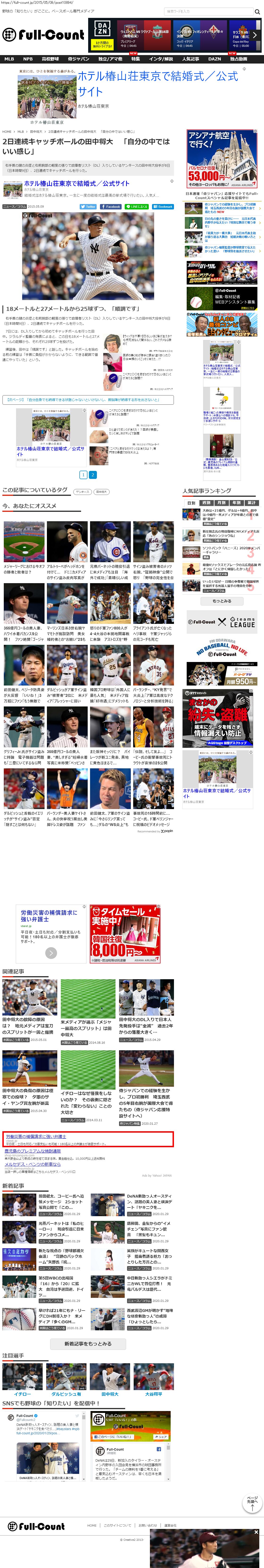Open the 高校野球 section
264x1568 pixels.
[x=50, y=59]
